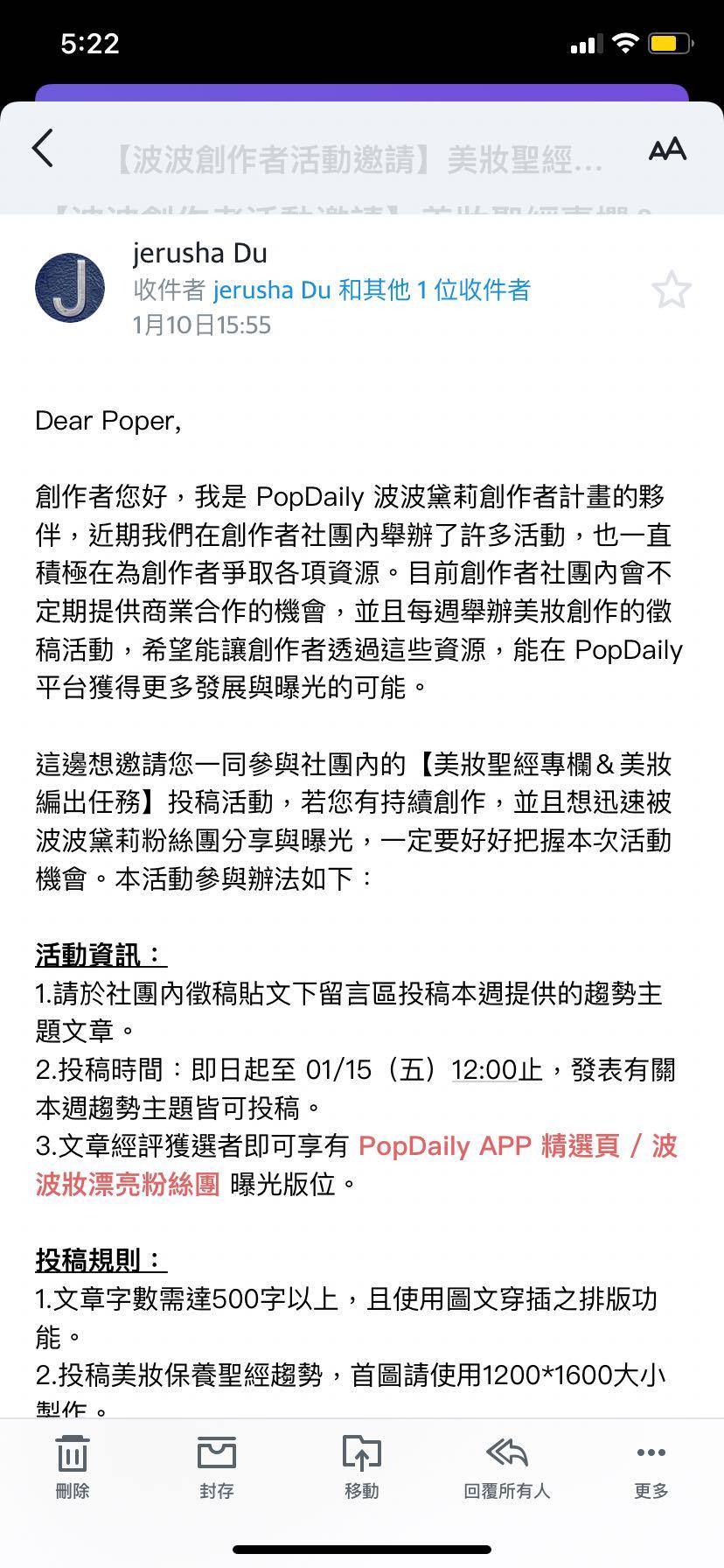The width and height of the screenshot is (724, 1568).
Task: Open the jerusha Du sender avatar
Action: [70, 288]
